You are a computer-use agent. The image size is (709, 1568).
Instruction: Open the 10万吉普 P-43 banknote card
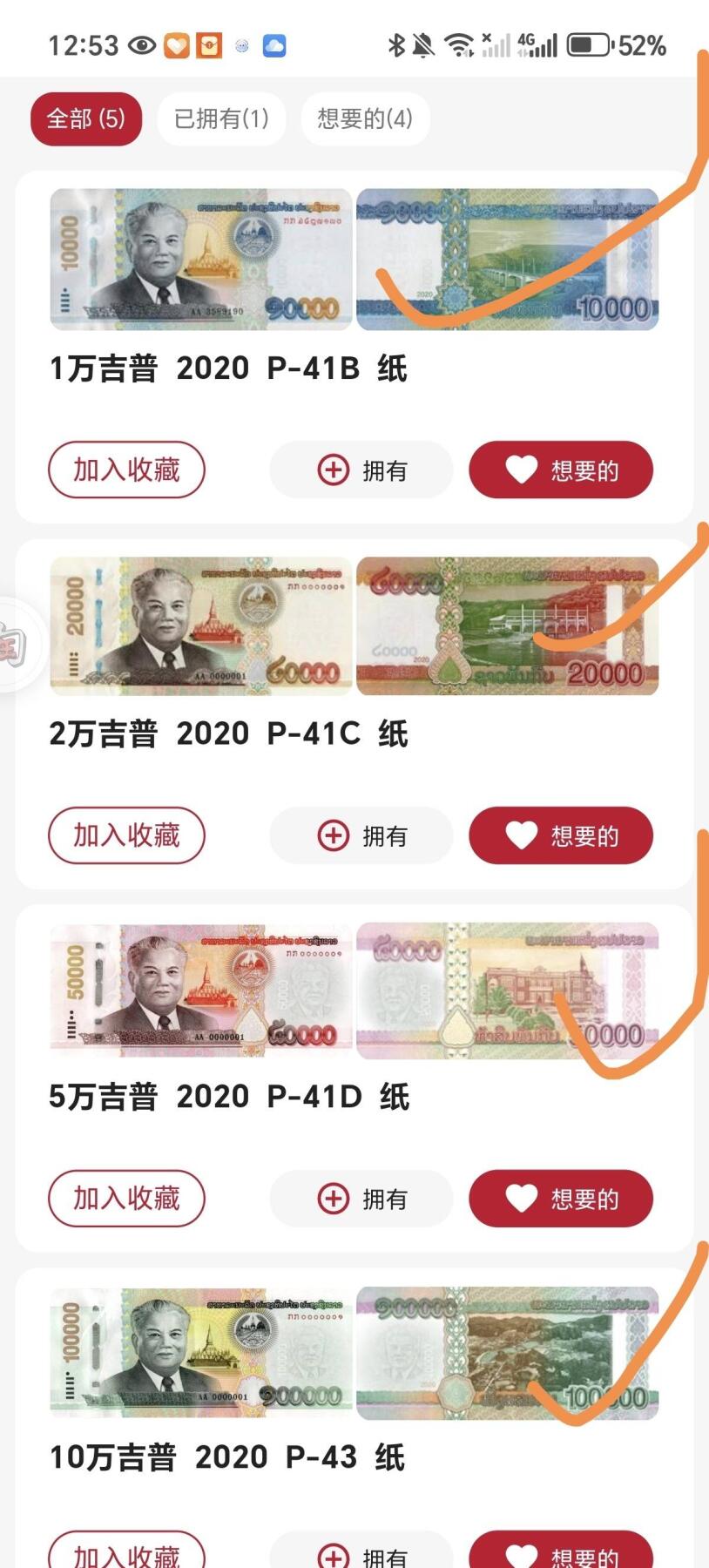pos(226,1457)
